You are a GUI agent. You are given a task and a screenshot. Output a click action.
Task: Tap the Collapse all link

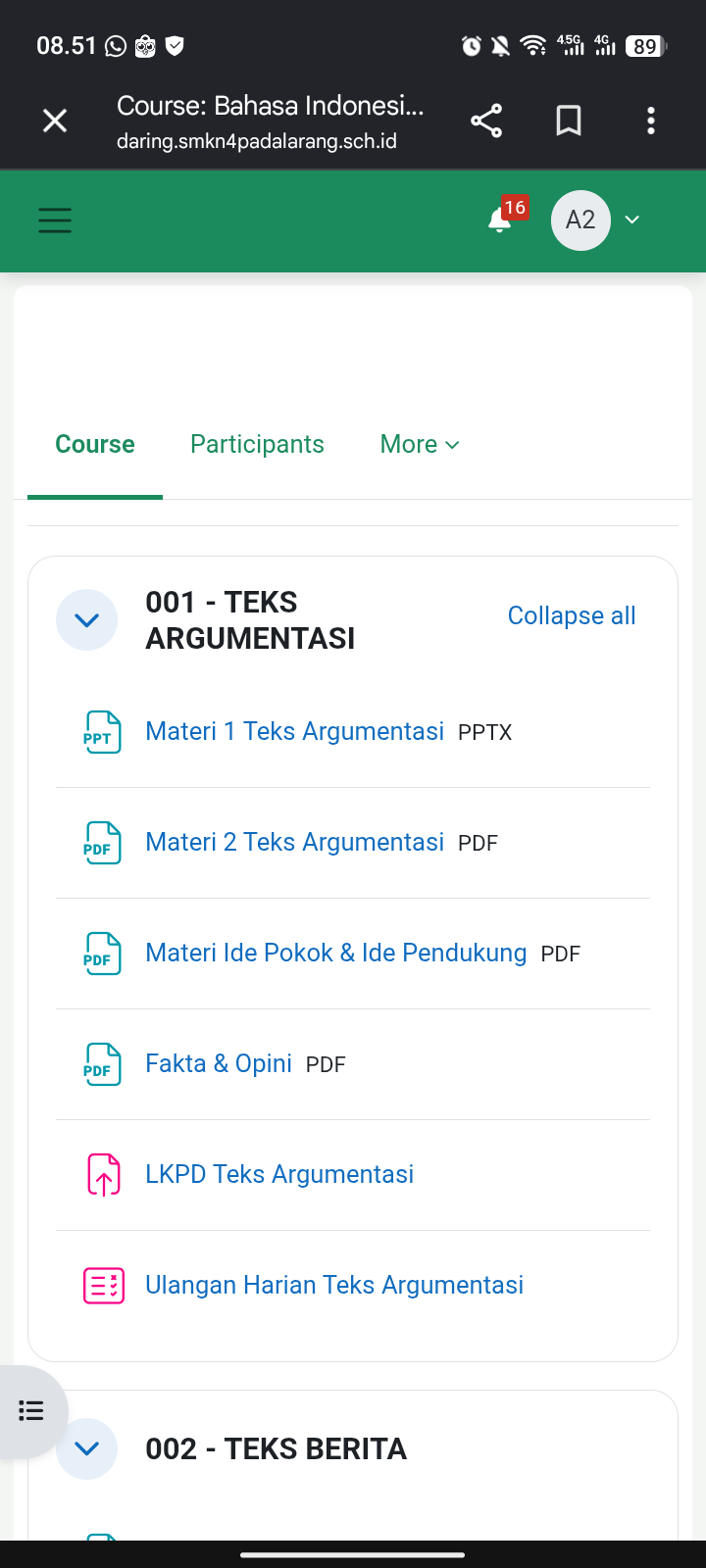tap(572, 615)
